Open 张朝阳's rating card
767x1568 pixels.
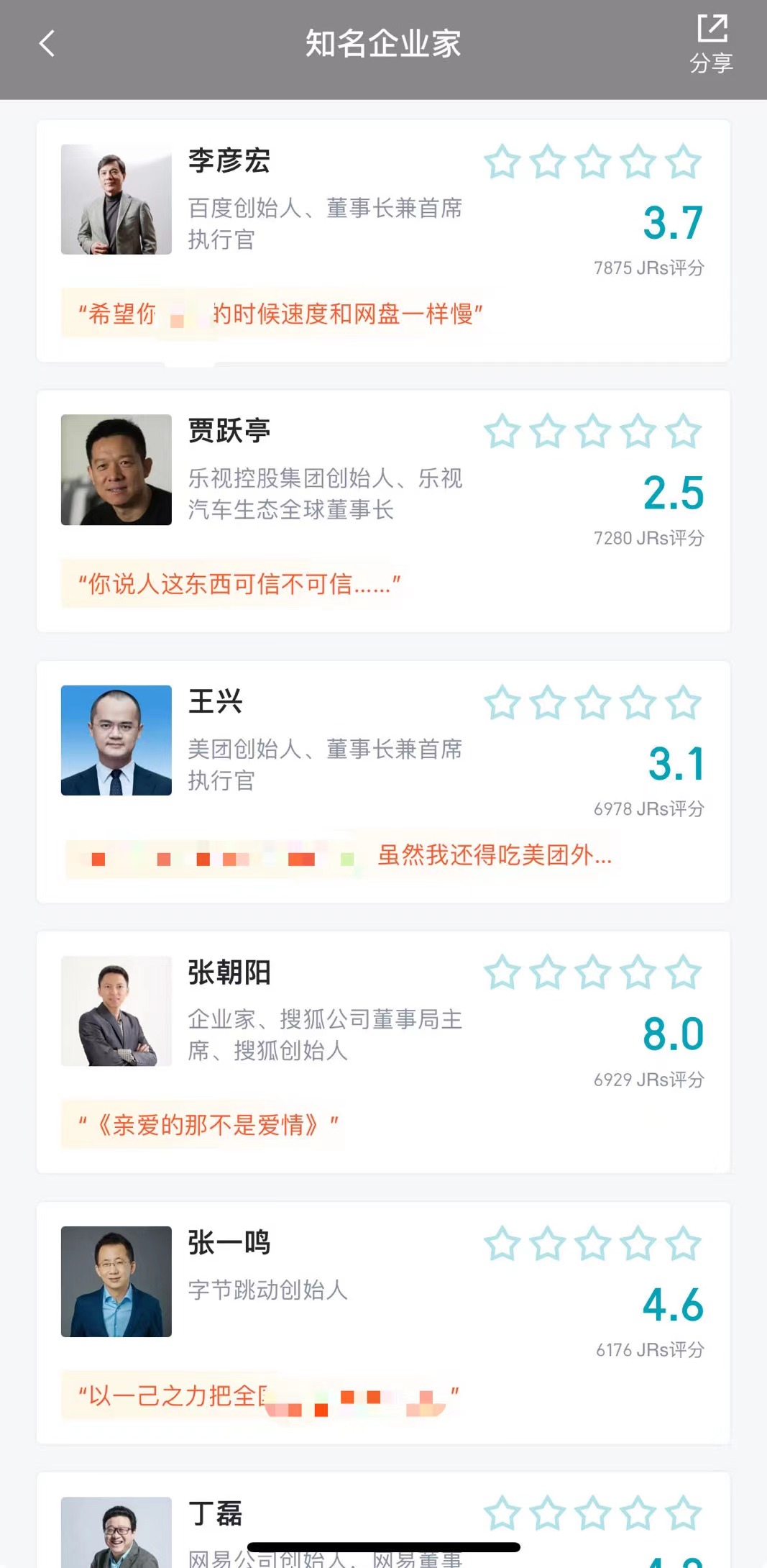click(383, 1052)
